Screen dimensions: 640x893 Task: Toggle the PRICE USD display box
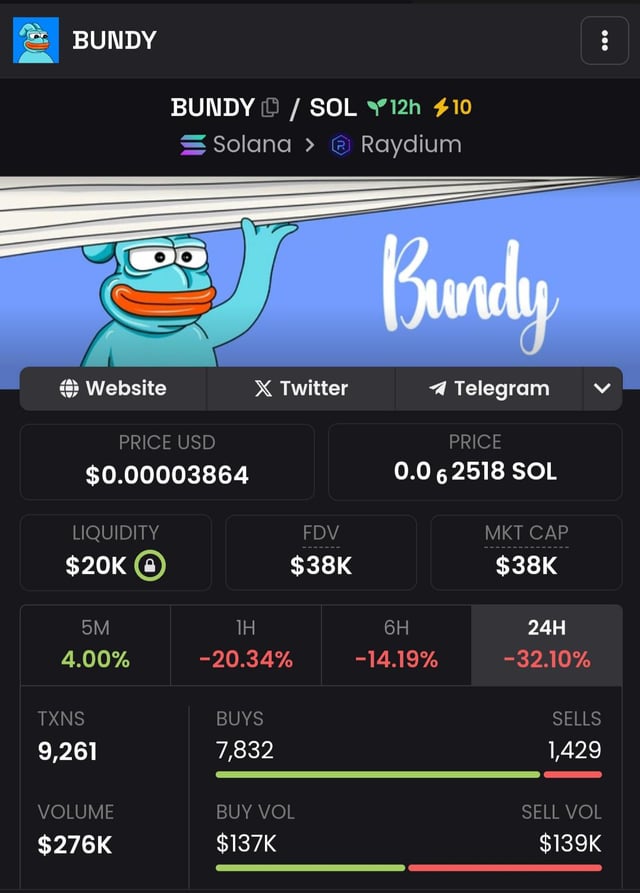167,461
